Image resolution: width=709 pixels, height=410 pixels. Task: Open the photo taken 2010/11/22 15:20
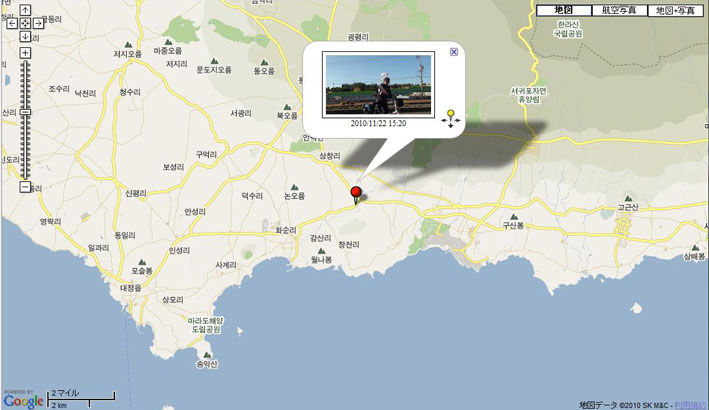[x=380, y=84]
